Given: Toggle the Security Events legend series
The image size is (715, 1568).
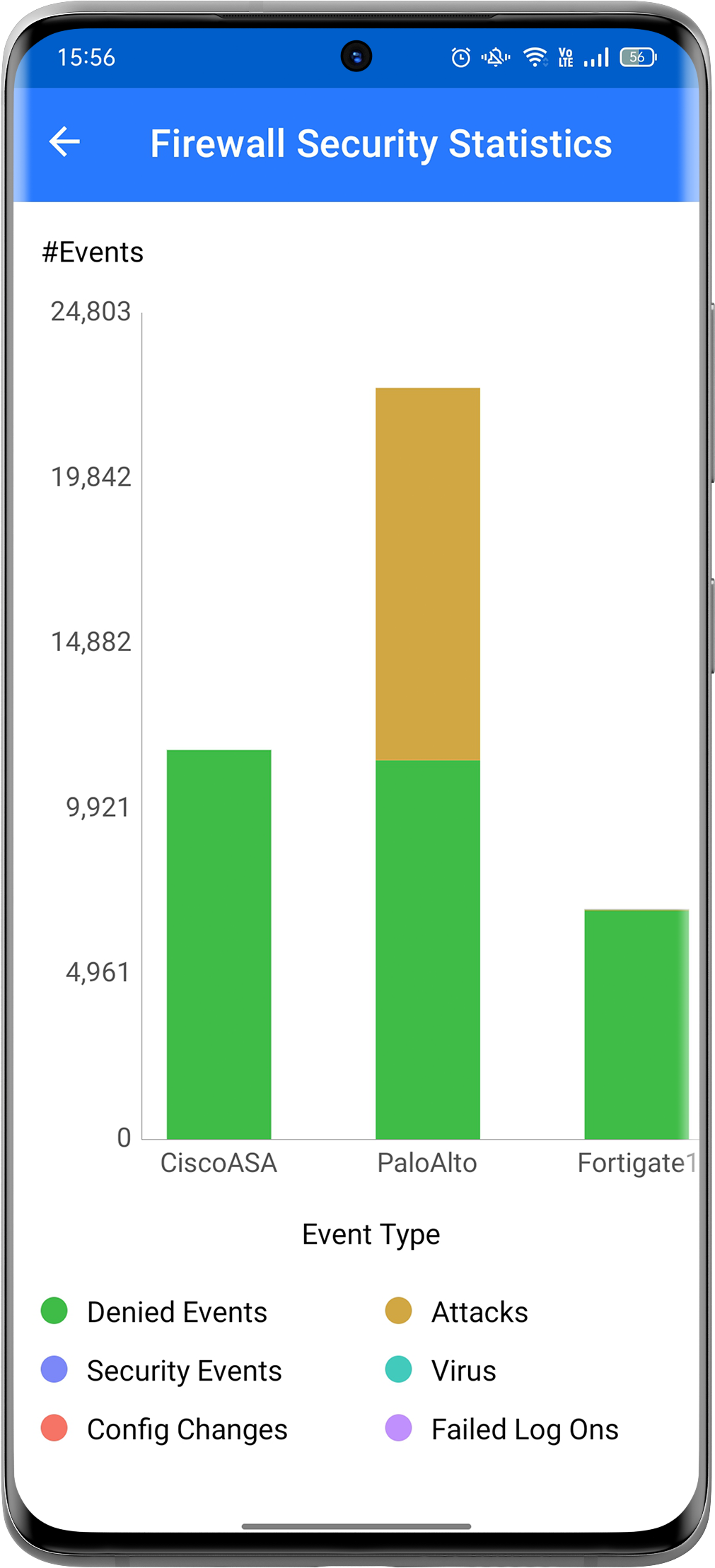Looking at the screenshot, I should coord(161,1371).
